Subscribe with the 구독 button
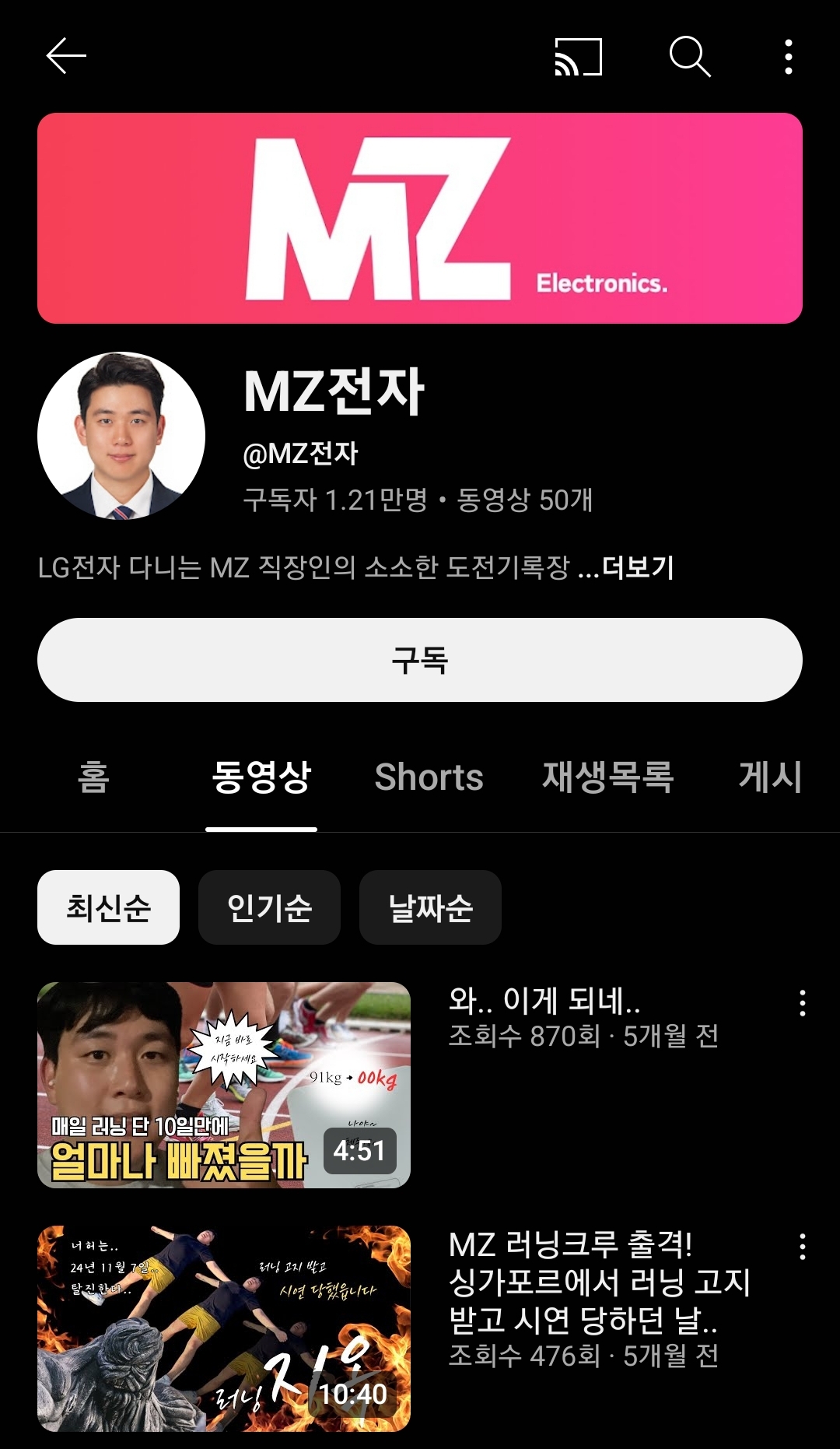Screen dimensions: 840x1449 pos(420,660)
